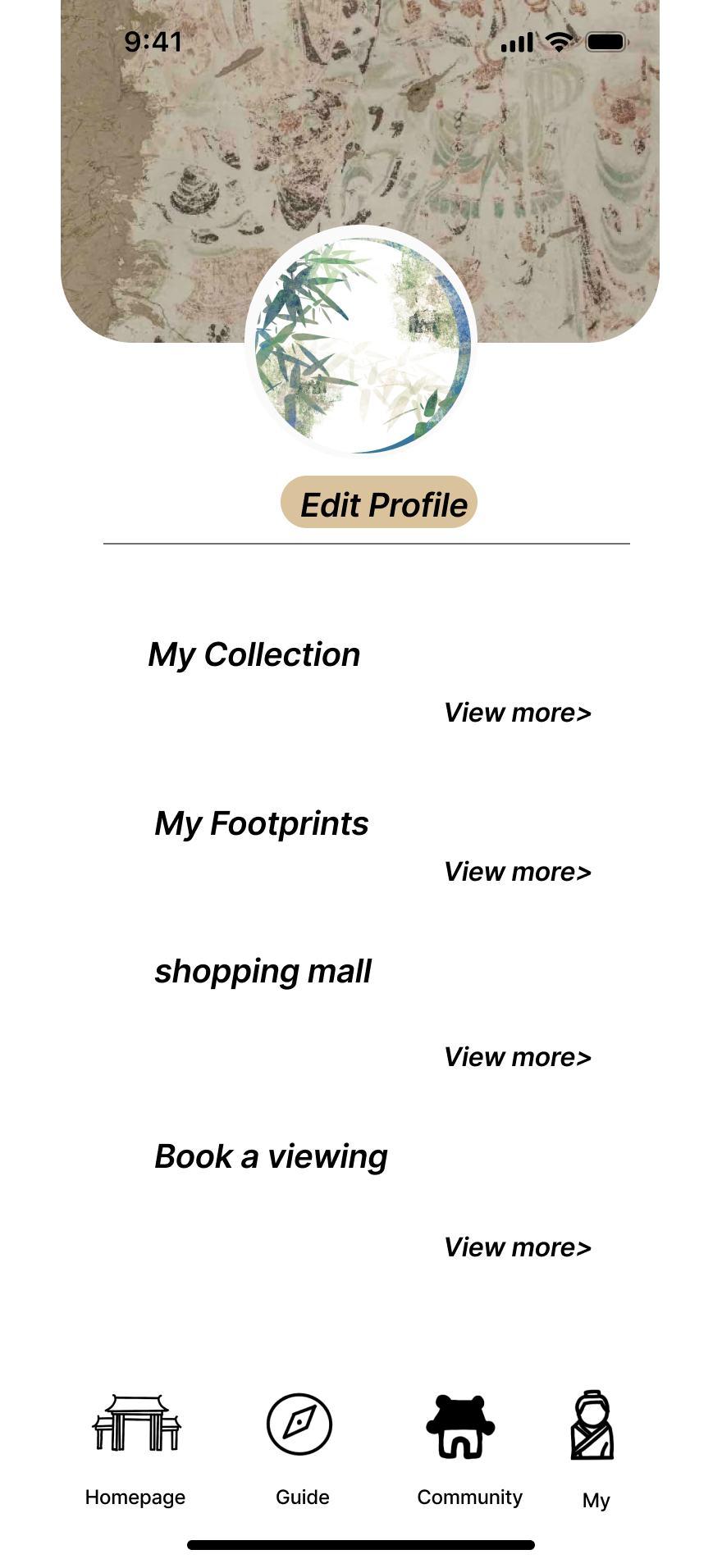View more of My Footprints
The height and width of the screenshot is (1568, 722).
(518, 872)
